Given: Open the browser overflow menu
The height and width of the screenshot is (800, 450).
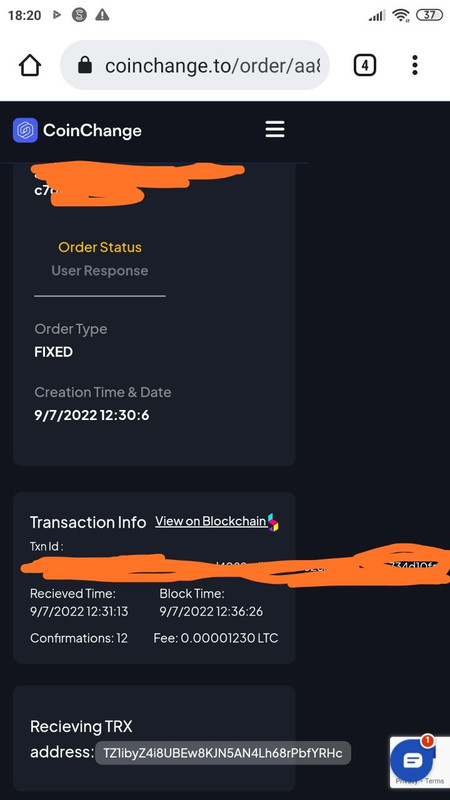Looking at the screenshot, I should coord(415,65).
